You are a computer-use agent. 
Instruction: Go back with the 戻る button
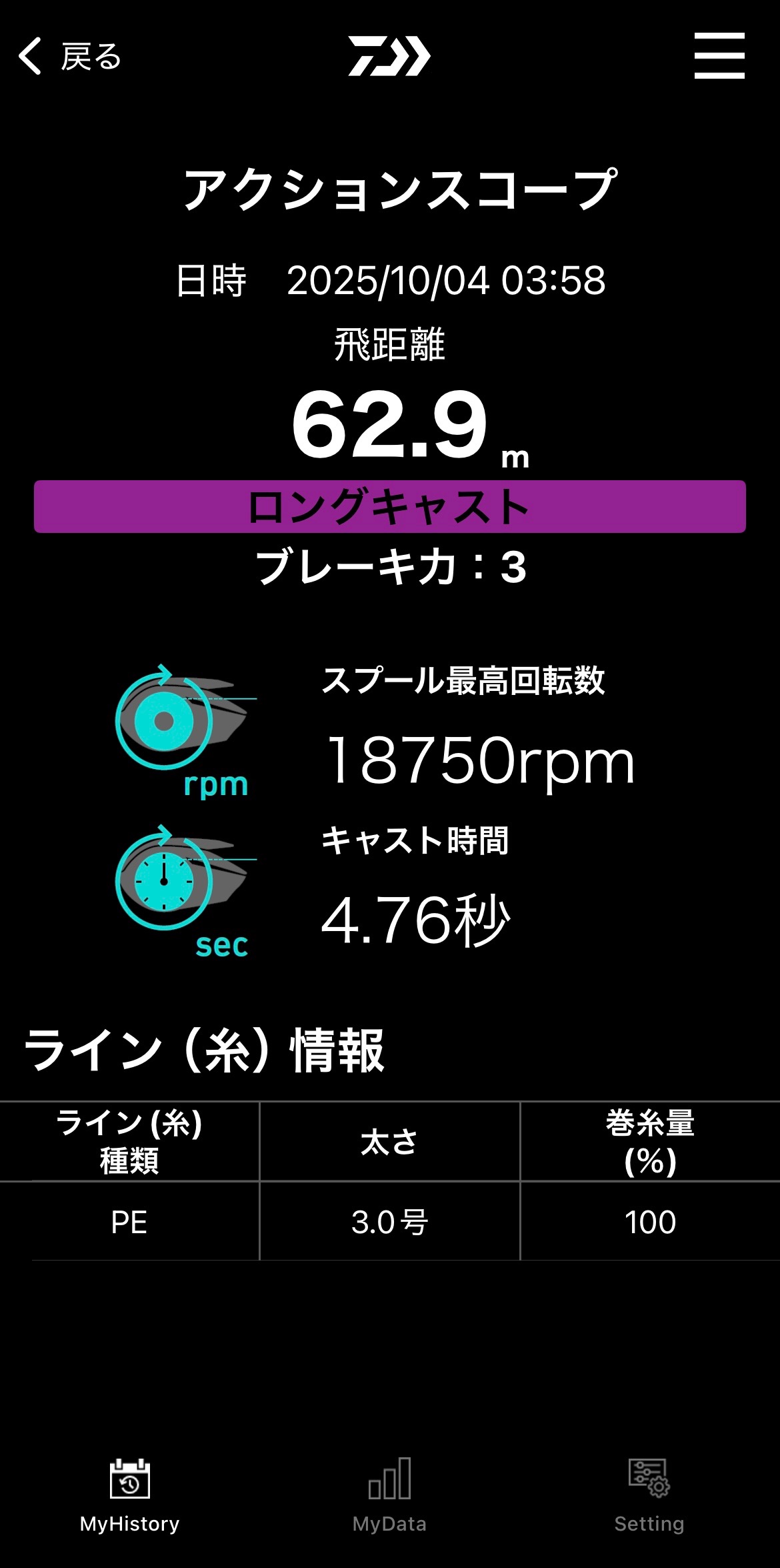click(69, 56)
